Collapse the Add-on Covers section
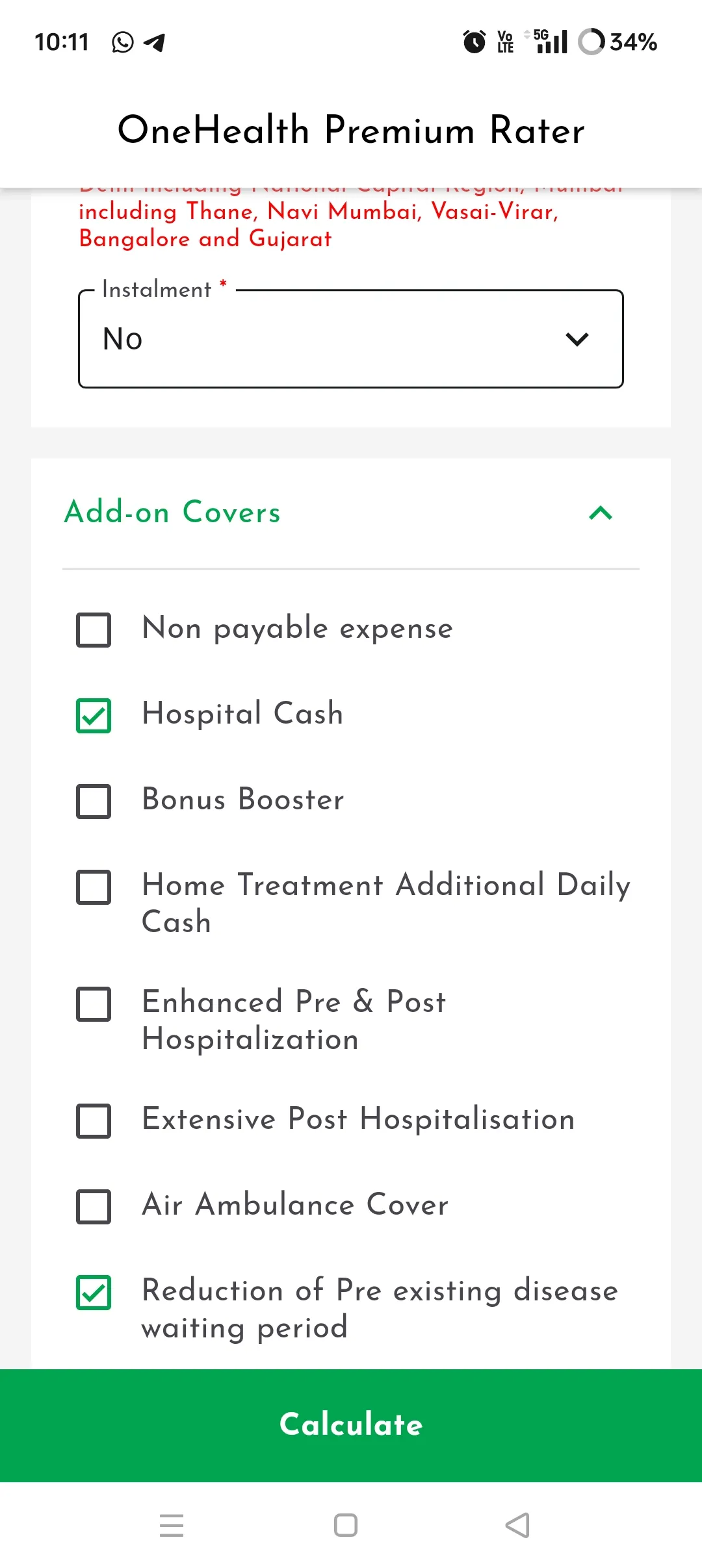Image resolution: width=702 pixels, height=1568 pixels. (601, 513)
